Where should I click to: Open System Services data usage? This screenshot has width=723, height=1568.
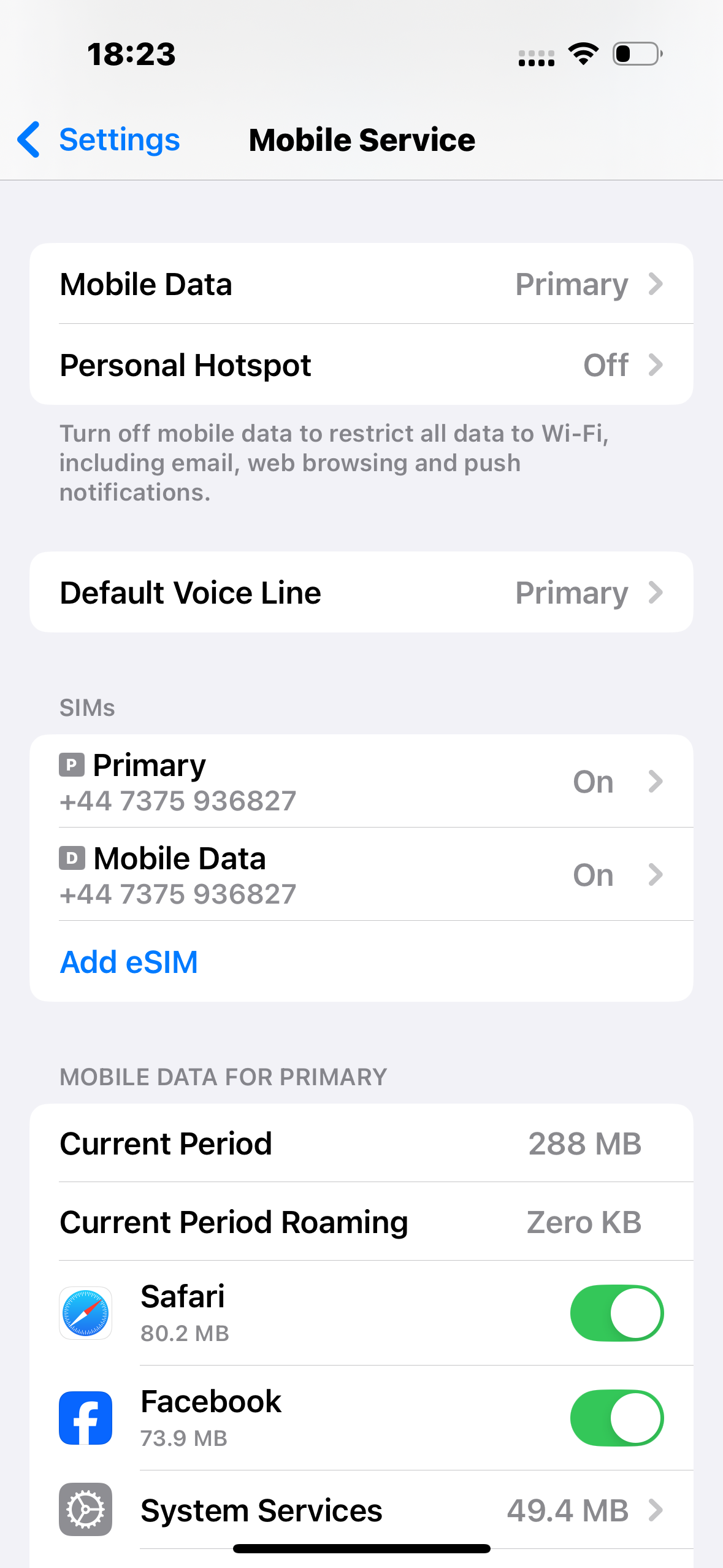point(361,1510)
